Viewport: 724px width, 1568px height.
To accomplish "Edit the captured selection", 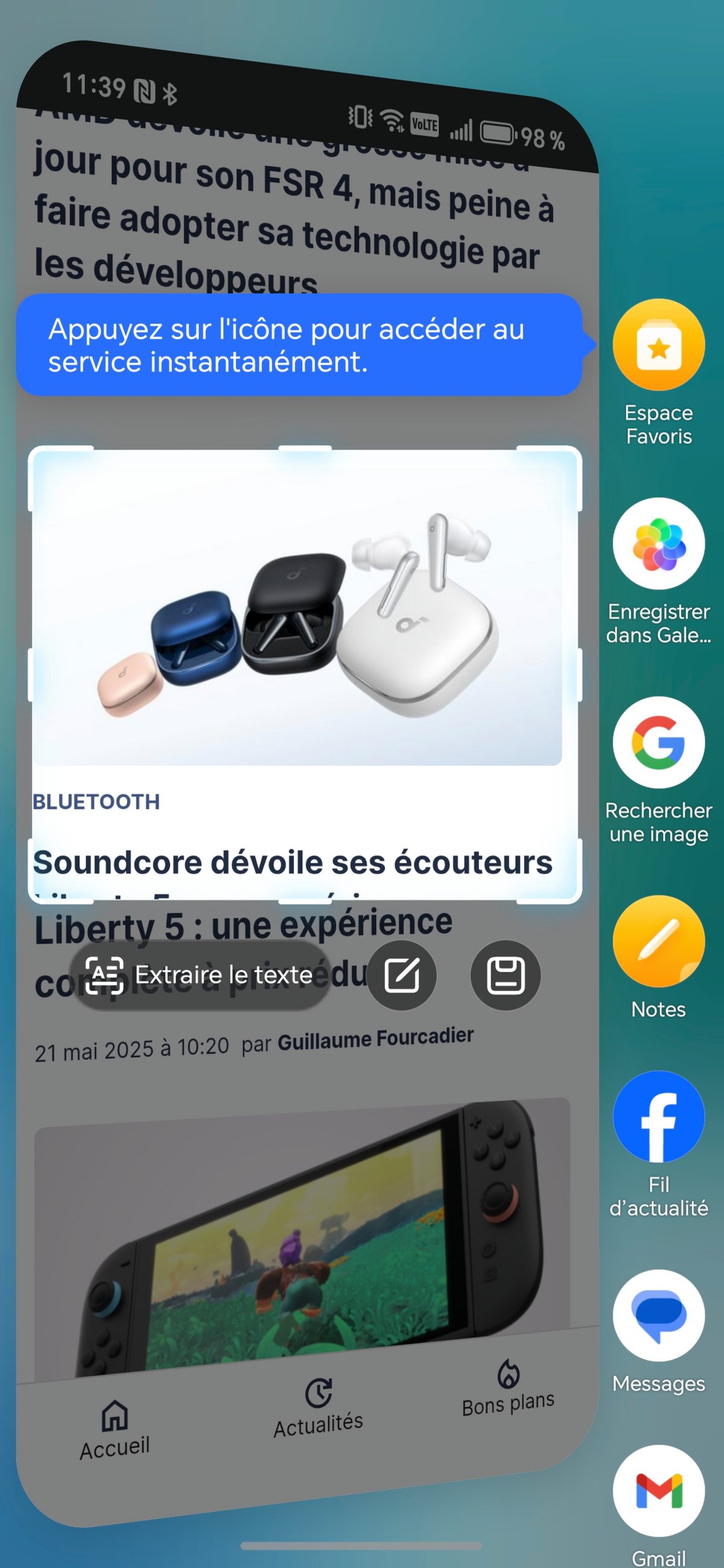I will [x=402, y=975].
